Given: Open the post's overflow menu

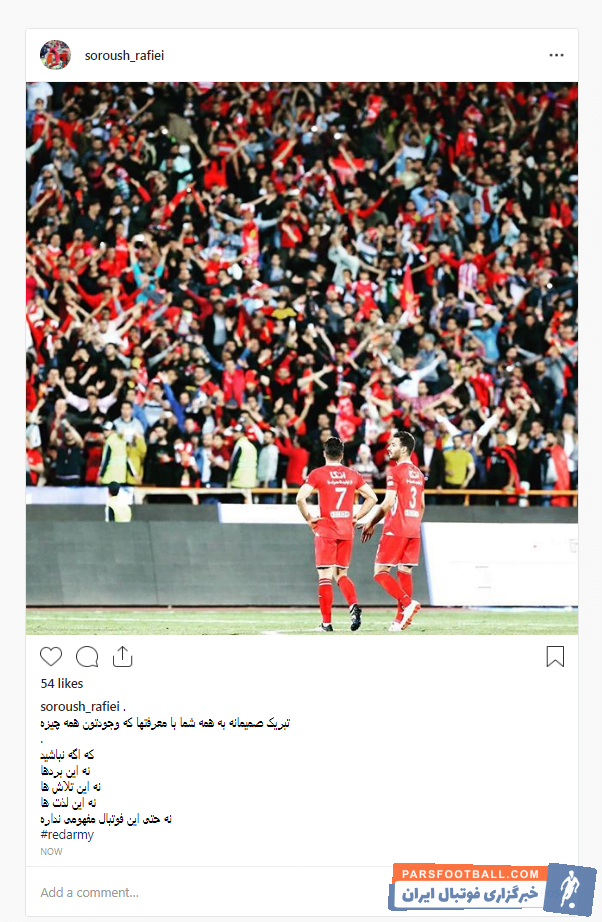Looking at the screenshot, I should pyautogui.click(x=556, y=56).
